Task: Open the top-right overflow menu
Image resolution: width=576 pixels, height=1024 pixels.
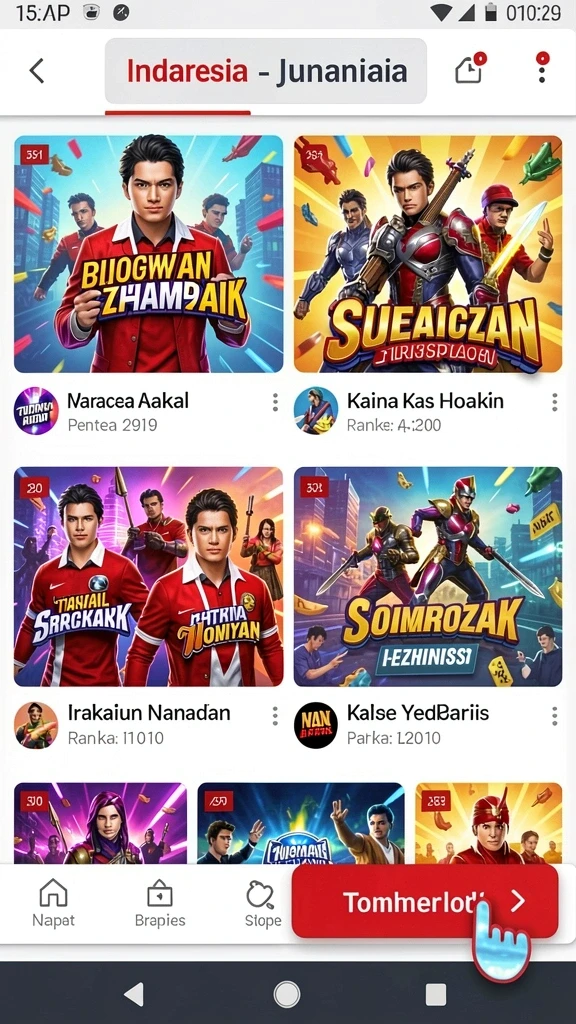Action: [x=542, y=68]
